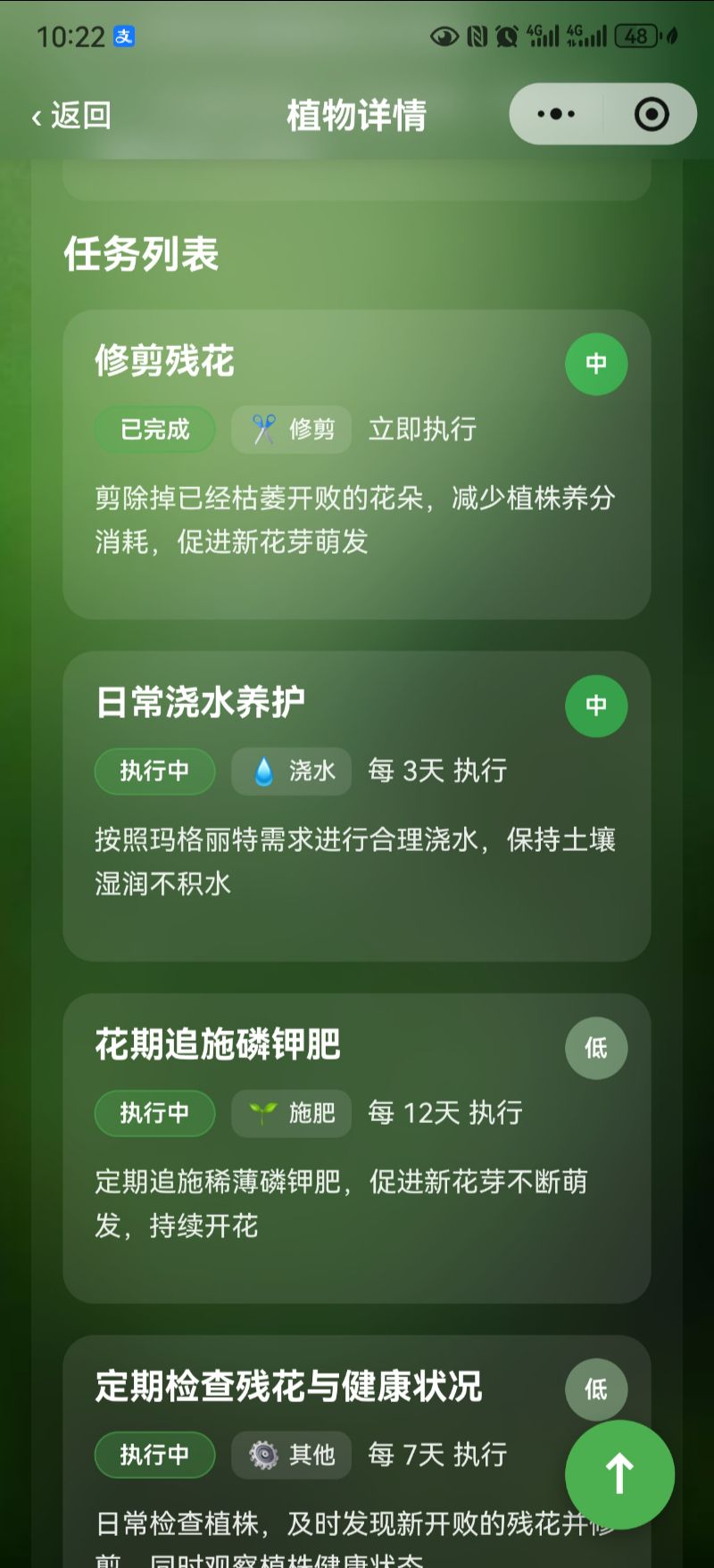Viewport: 714px width, 1568px height.
Task: Tap the 中 priority badge on 日常浇水养护
Action: click(595, 706)
